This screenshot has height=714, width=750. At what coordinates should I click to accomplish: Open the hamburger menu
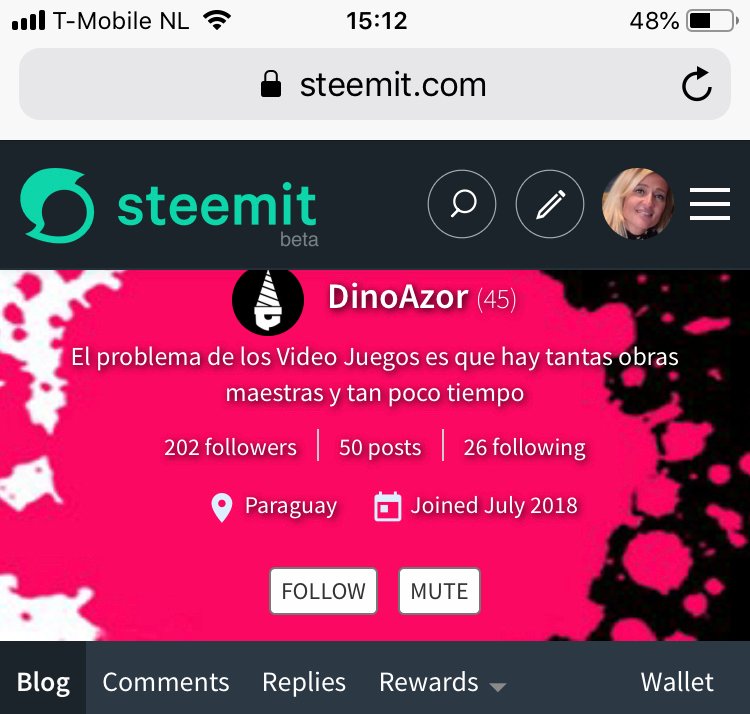[x=710, y=205]
